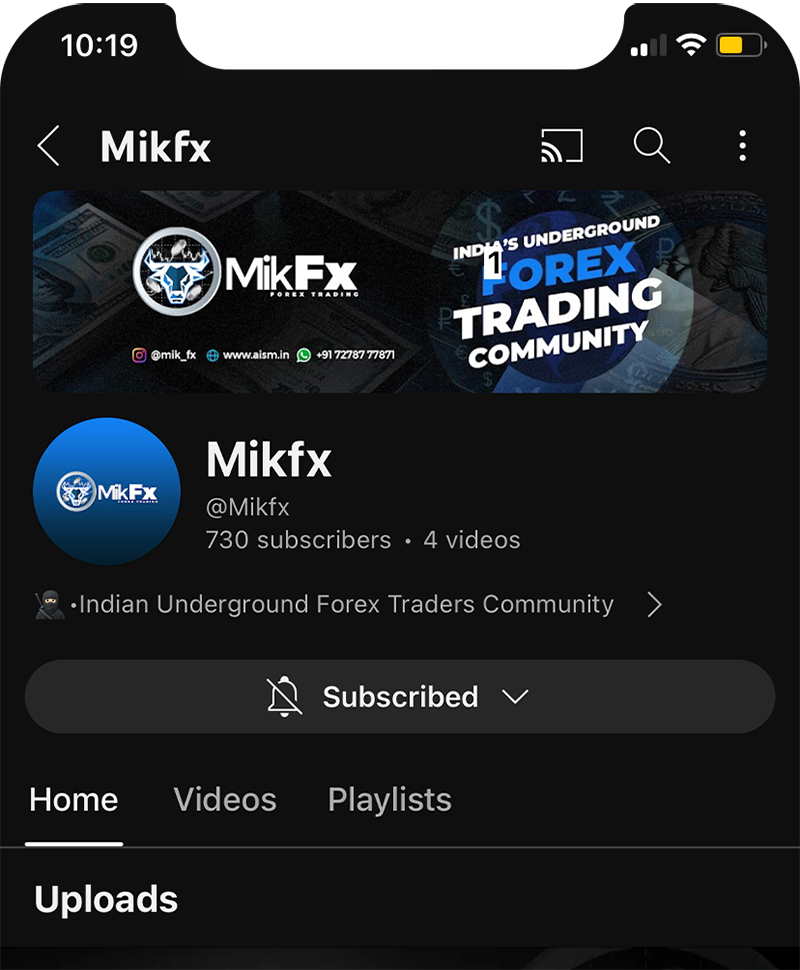Open the cast to device icon
Viewport: 800px width, 970px height.
561,146
